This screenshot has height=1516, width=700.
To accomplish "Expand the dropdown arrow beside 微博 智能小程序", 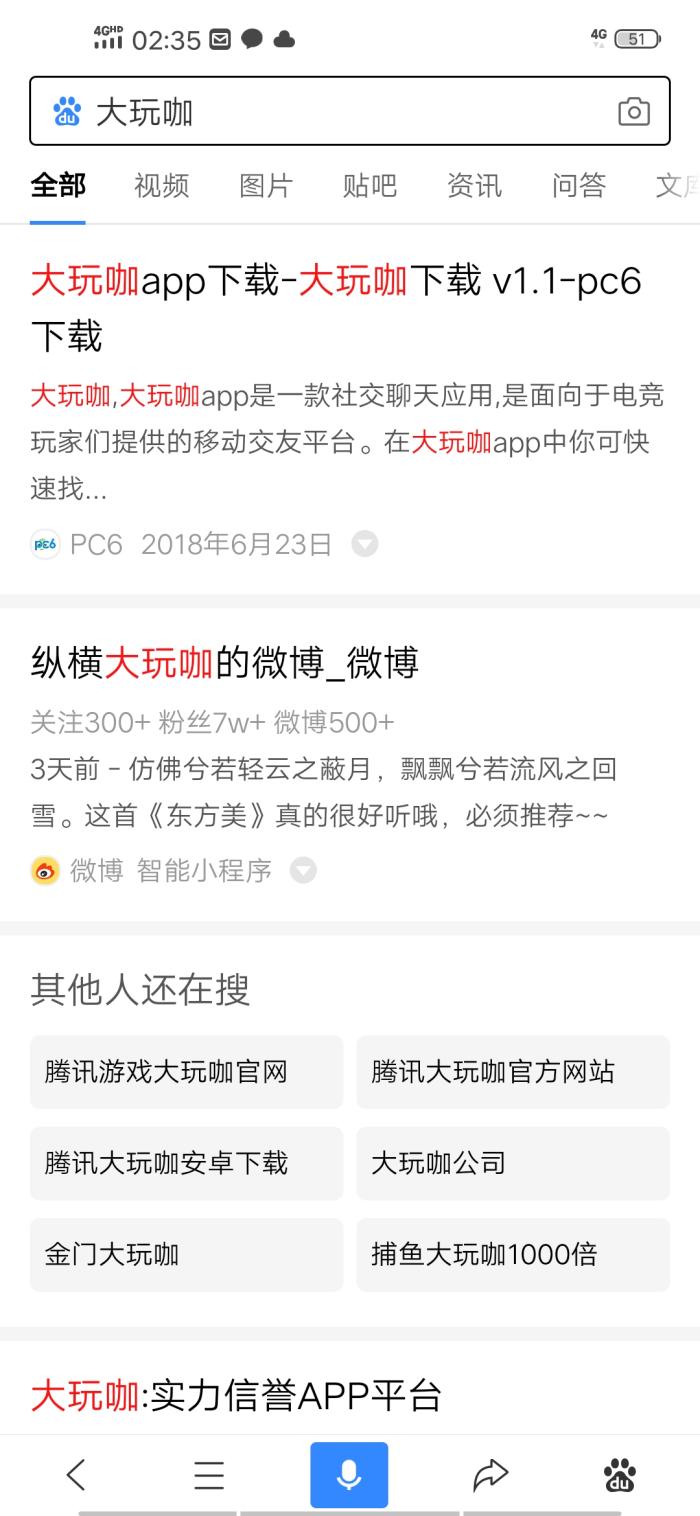I will click(x=303, y=871).
